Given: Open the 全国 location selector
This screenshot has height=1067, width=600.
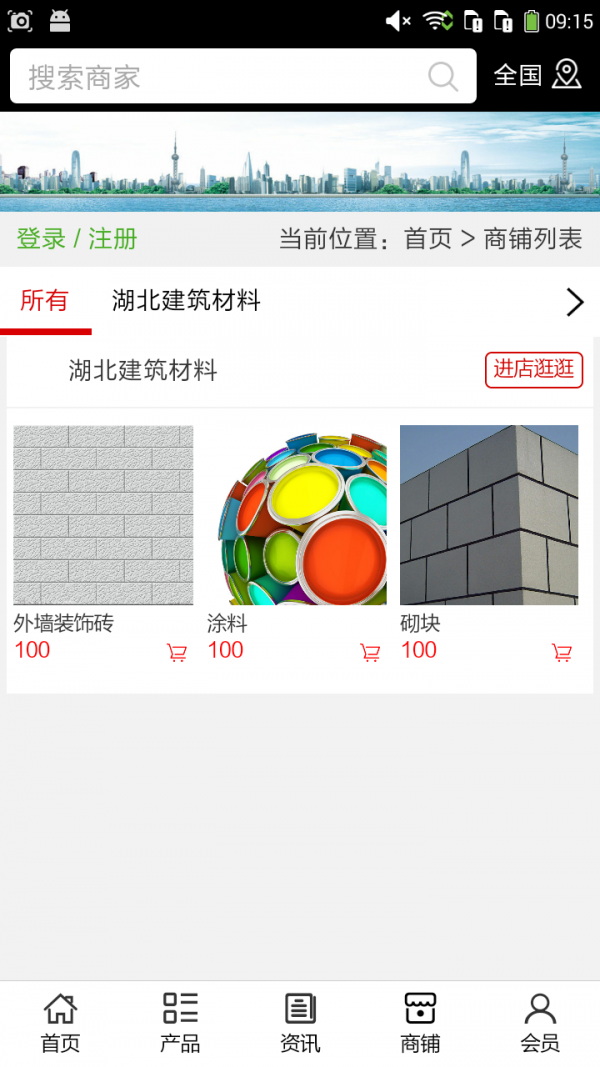Looking at the screenshot, I should [x=537, y=75].
